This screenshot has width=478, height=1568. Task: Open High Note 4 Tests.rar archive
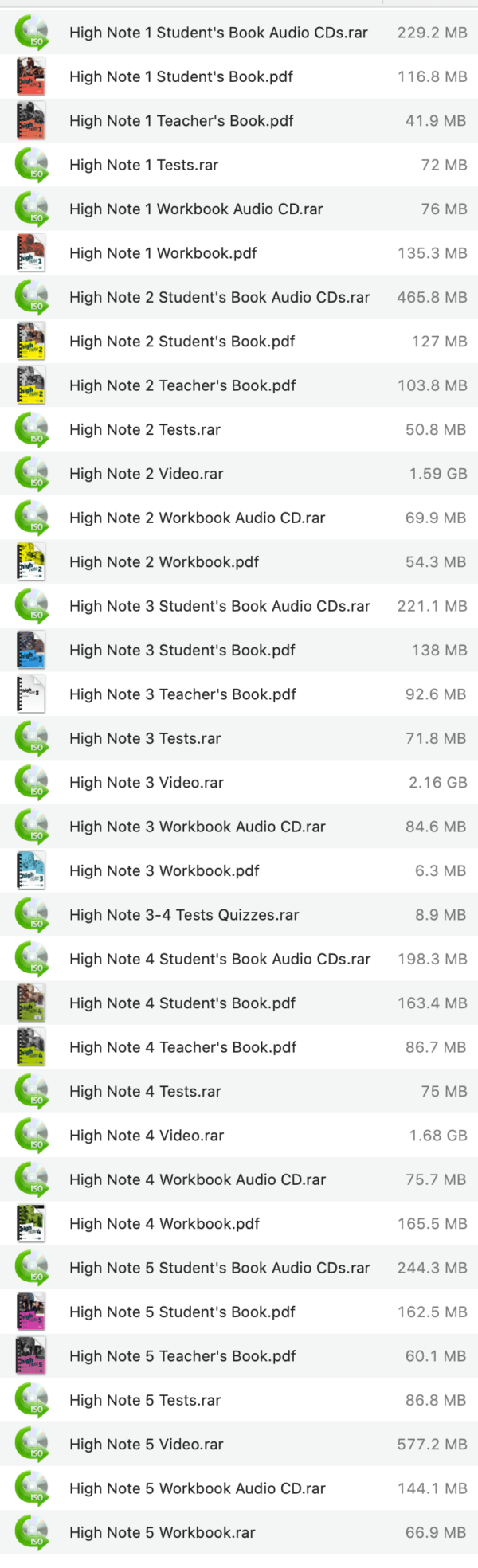click(145, 1092)
